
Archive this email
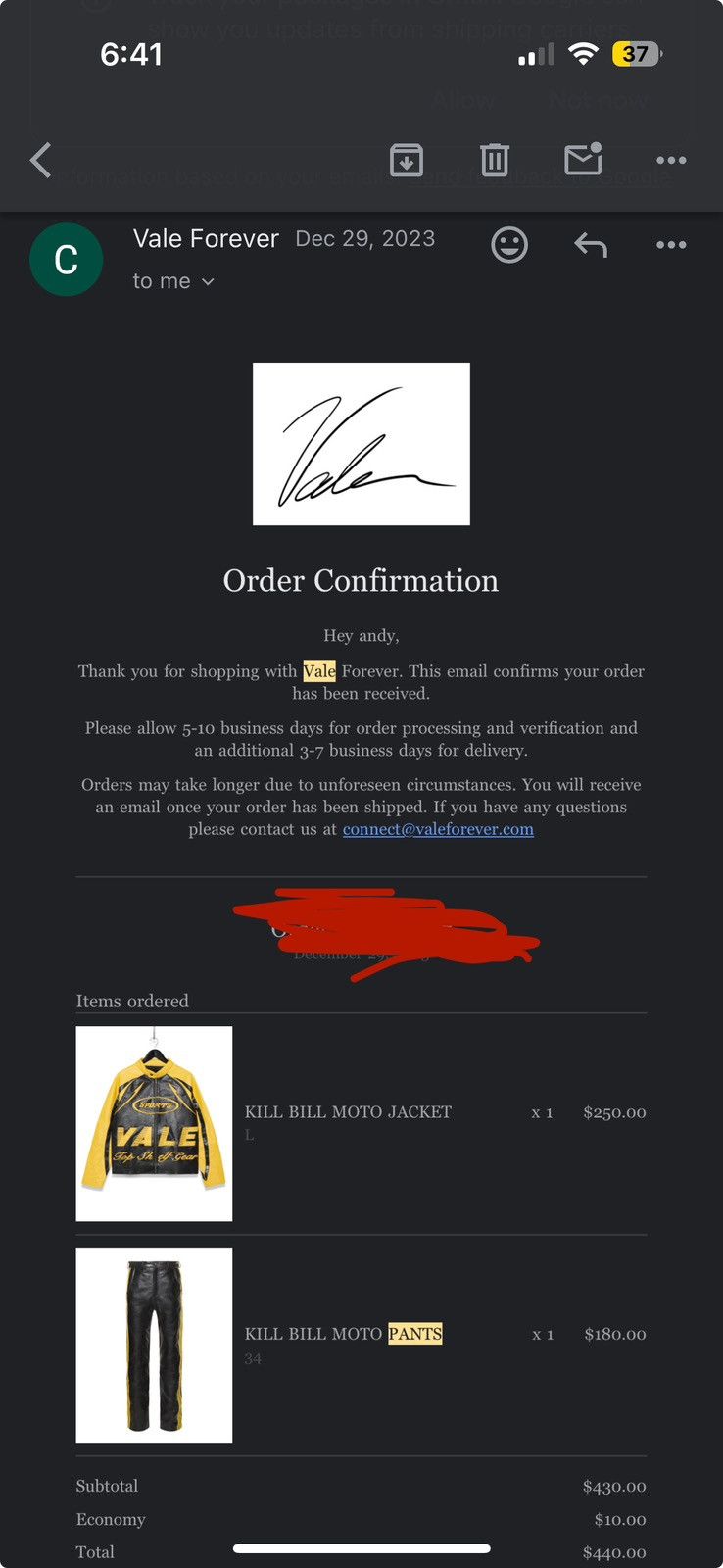click(x=407, y=160)
